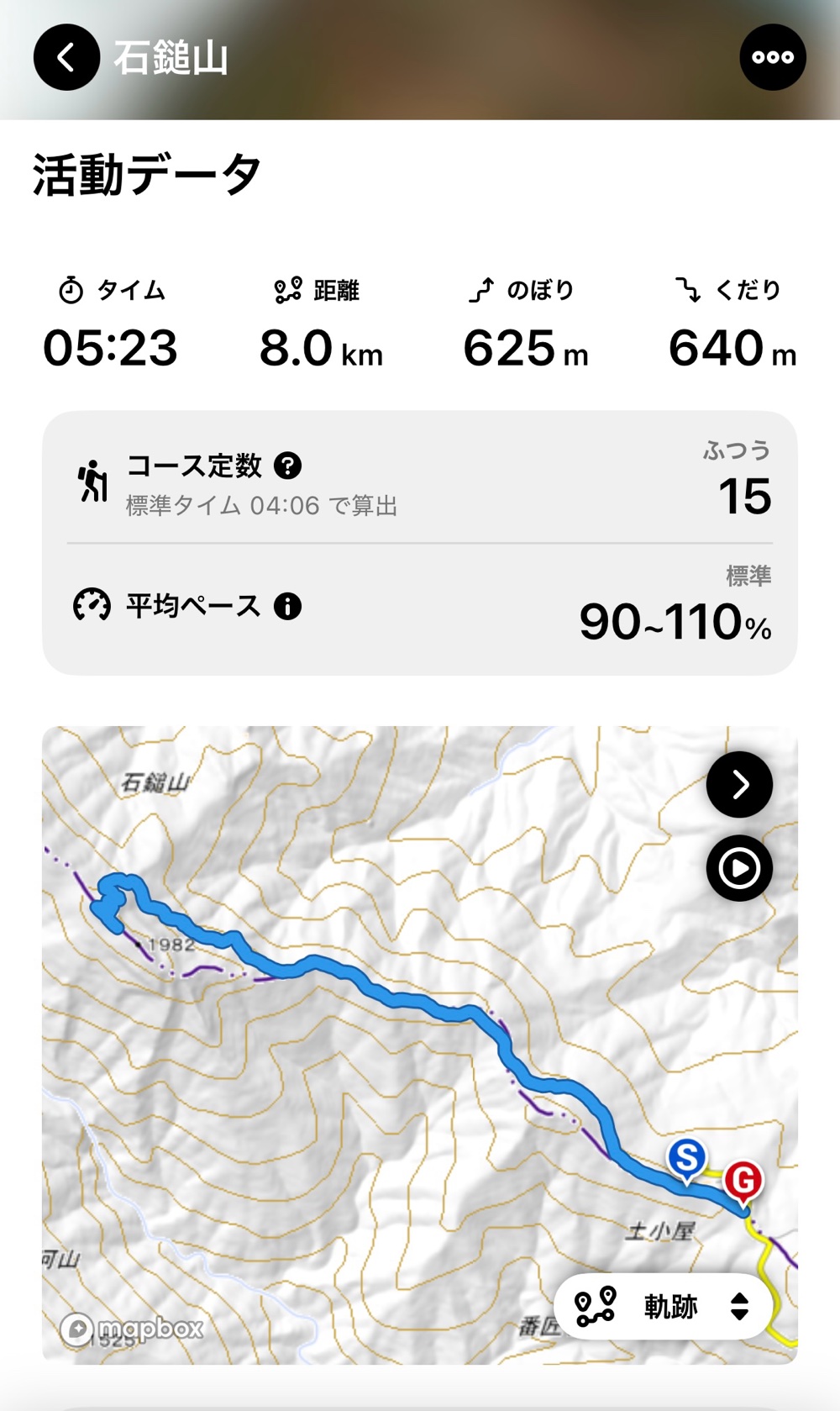Expand the map with the arrow button
The height and width of the screenshot is (1411, 840).
pyautogui.click(x=739, y=785)
